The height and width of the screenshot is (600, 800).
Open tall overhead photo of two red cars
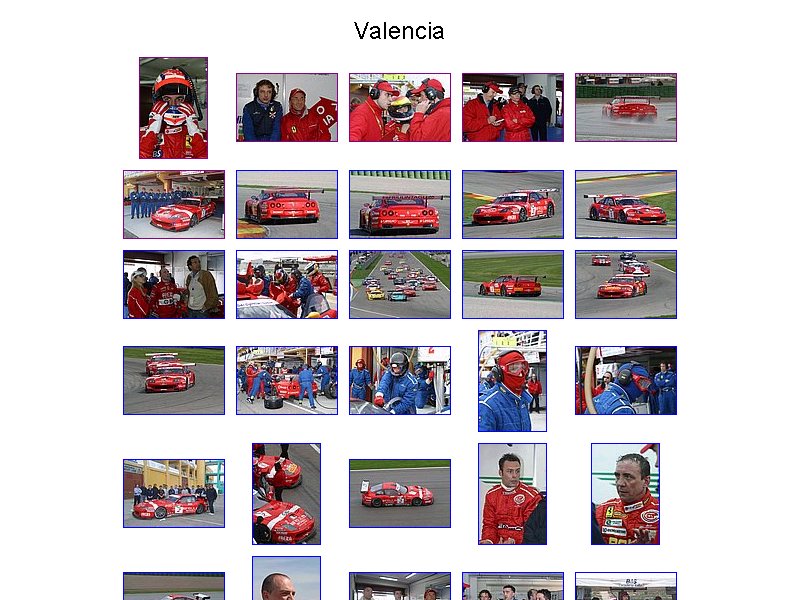[x=286, y=493]
